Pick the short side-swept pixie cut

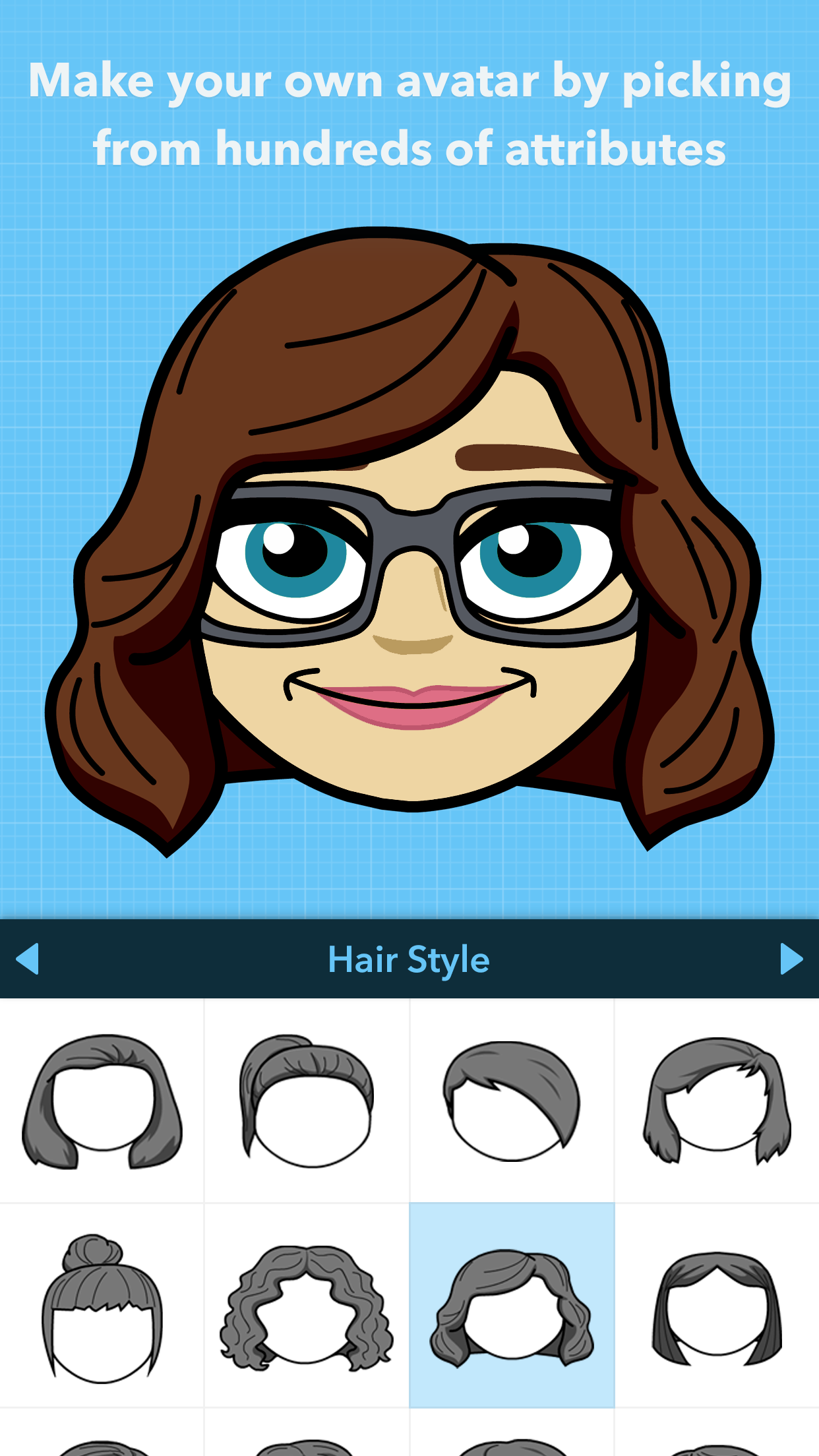tap(512, 1101)
